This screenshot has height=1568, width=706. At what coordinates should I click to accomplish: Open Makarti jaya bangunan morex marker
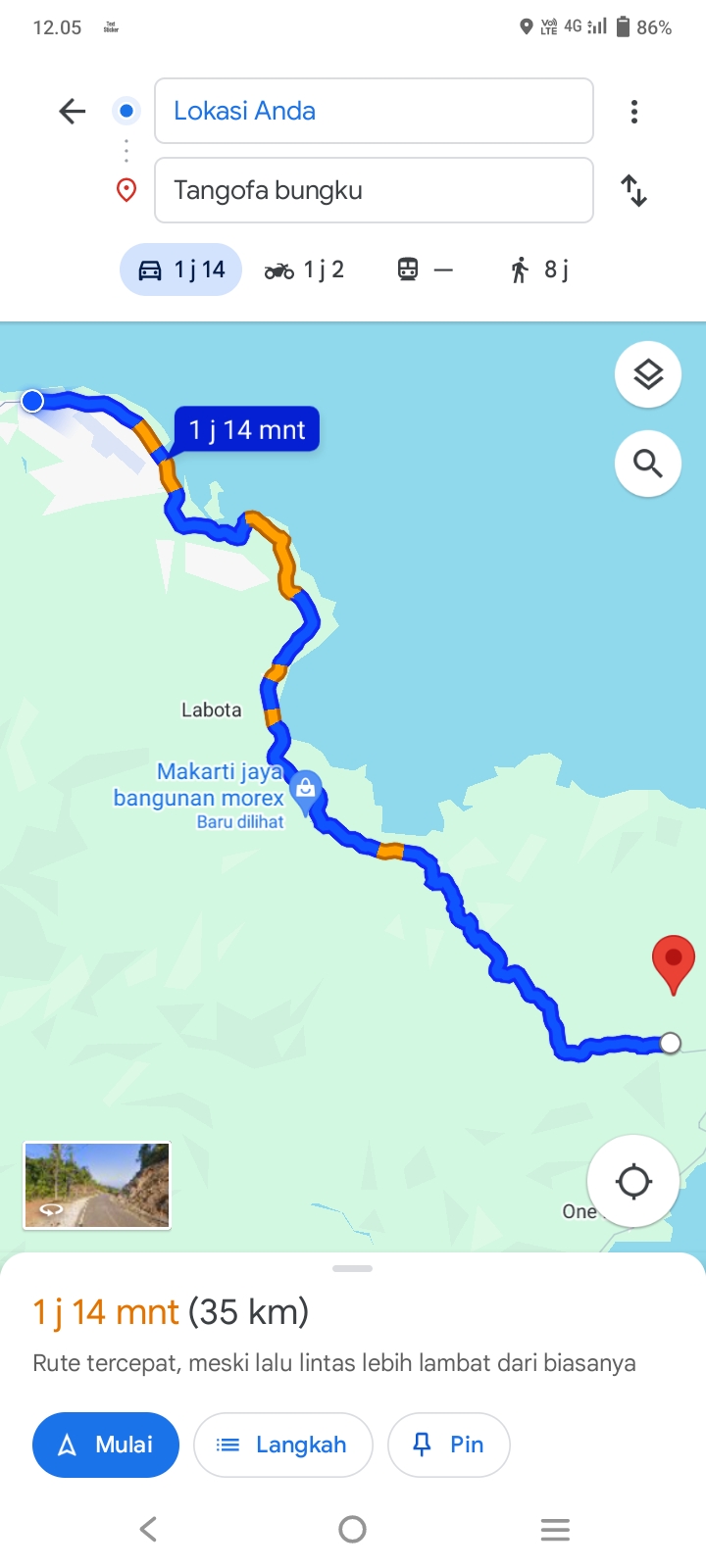point(306,789)
